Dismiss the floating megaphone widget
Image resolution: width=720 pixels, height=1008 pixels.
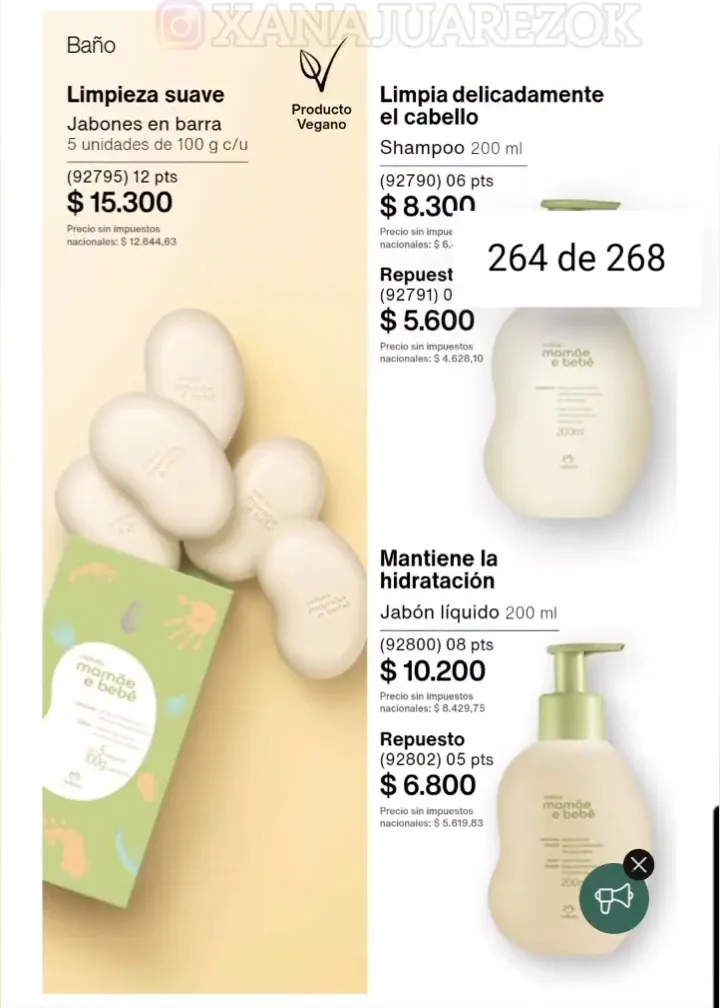click(638, 864)
